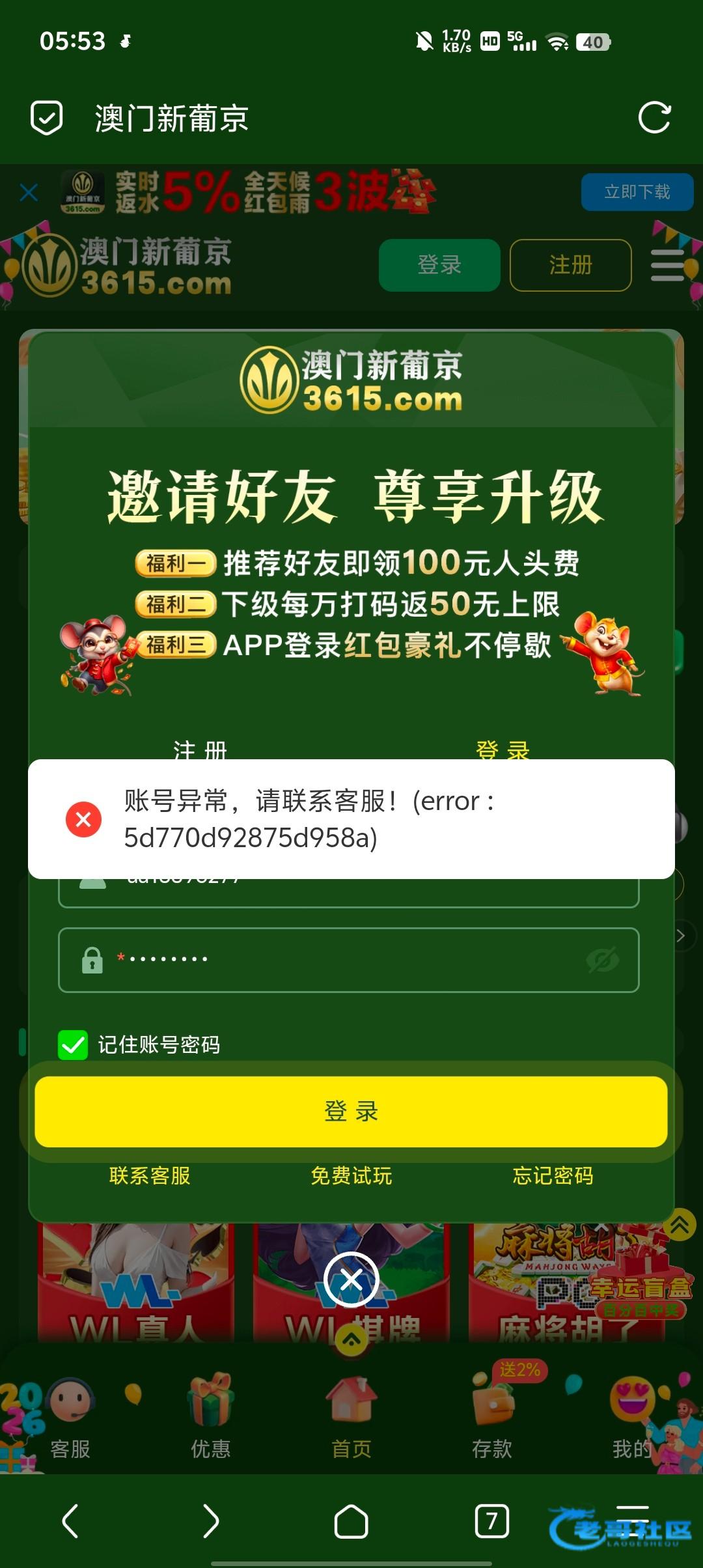Image resolution: width=703 pixels, height=1568 pixels.
Task: Go to the browser home button
Action: pyautogui.click(x=351, y=1521)
